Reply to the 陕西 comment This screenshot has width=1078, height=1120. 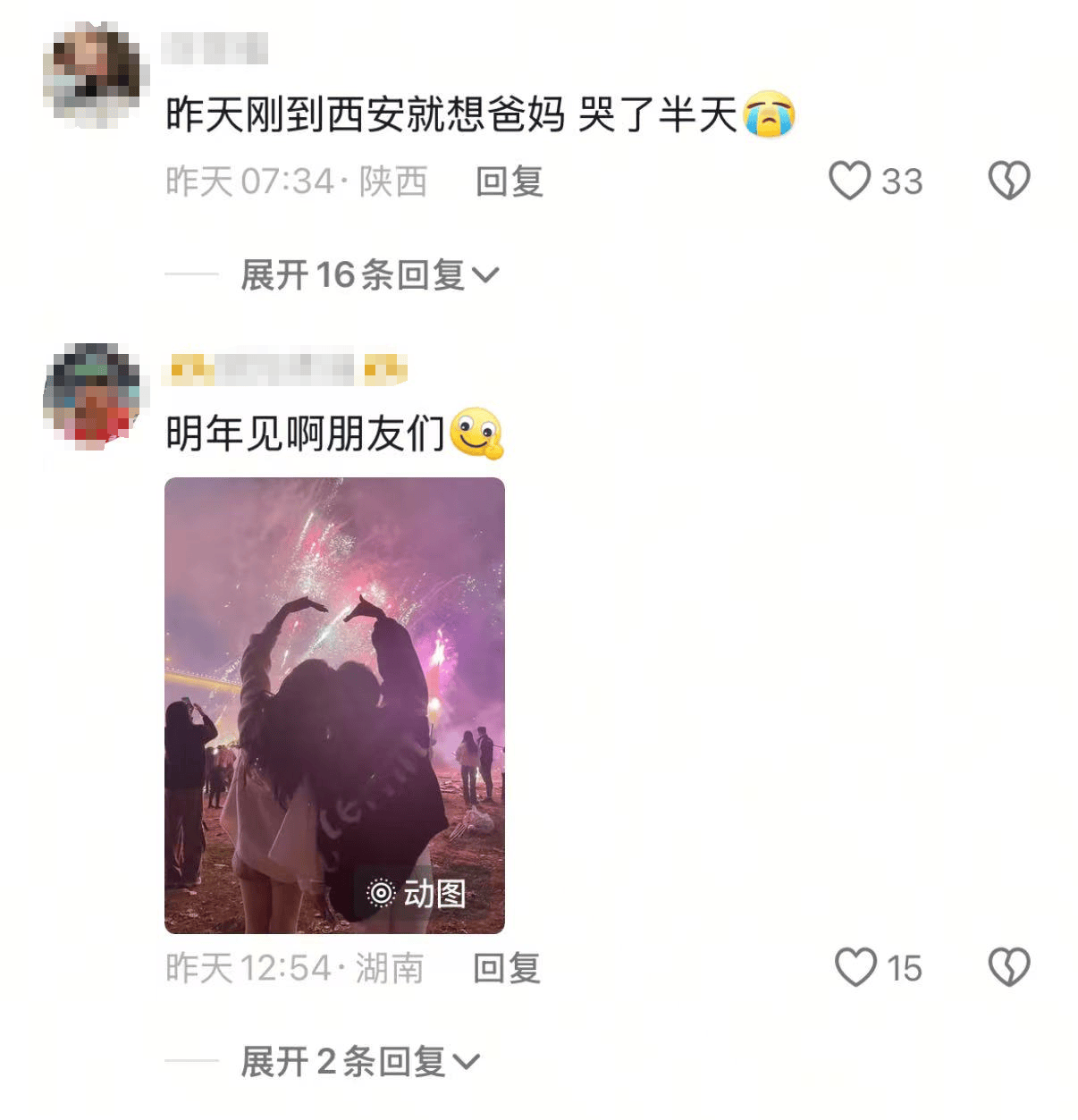coord(509,181)
